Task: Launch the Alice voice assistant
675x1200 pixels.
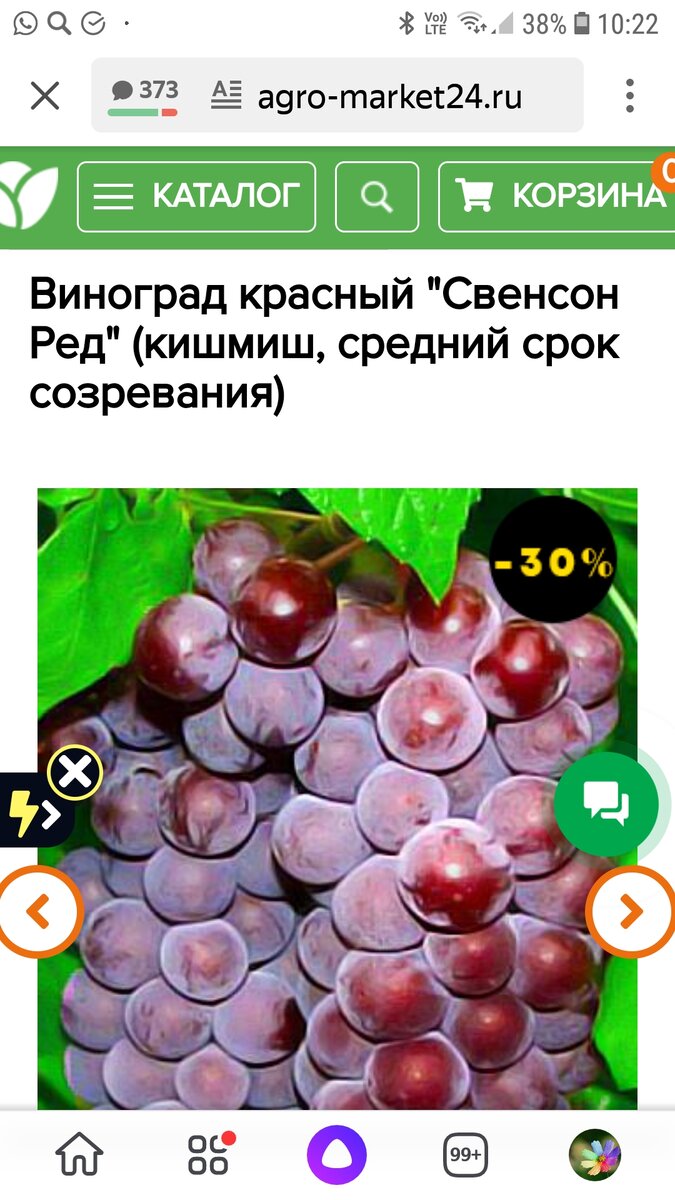Action: tap(337, 1156)
